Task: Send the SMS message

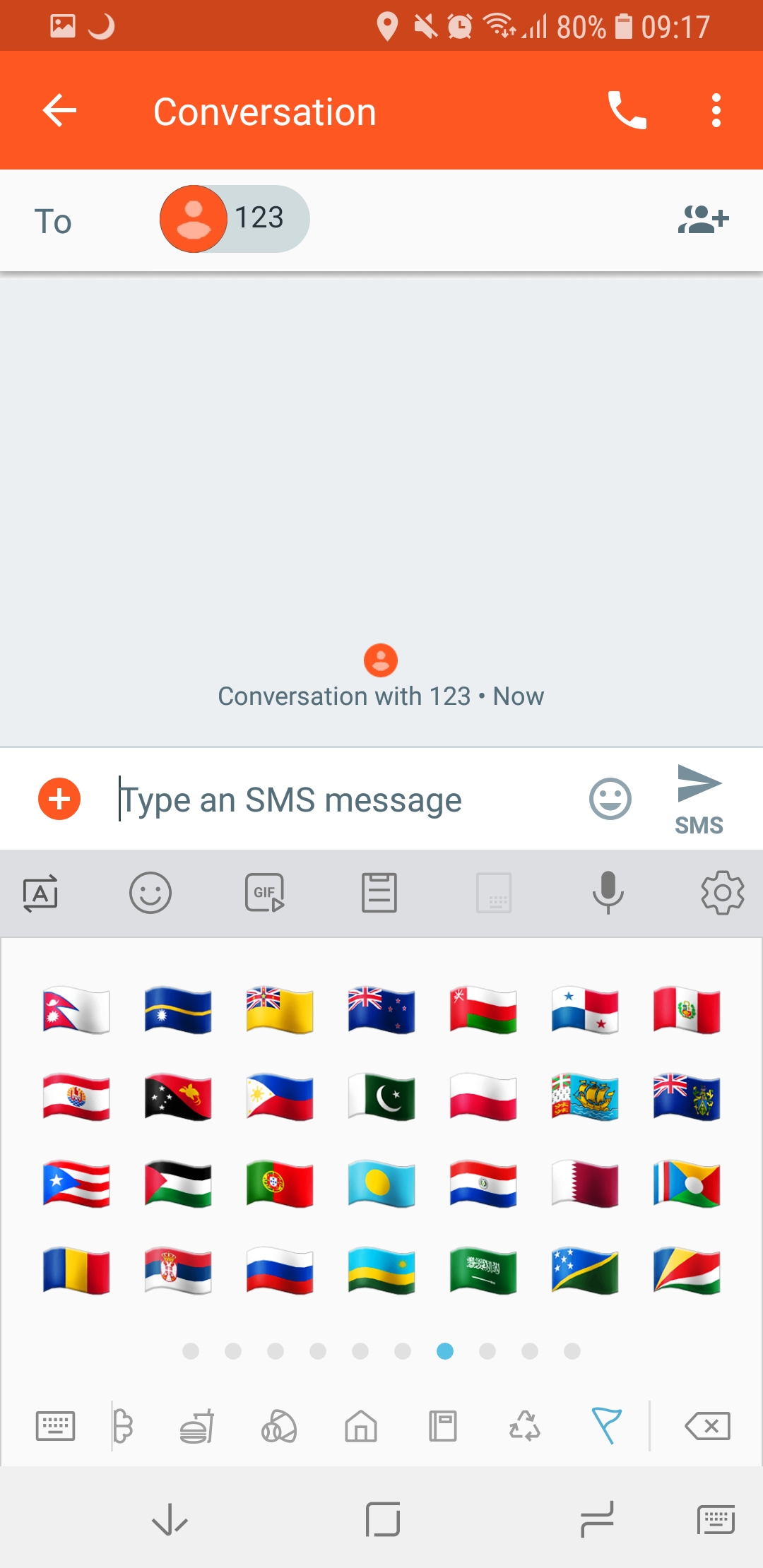Action: 699,800
